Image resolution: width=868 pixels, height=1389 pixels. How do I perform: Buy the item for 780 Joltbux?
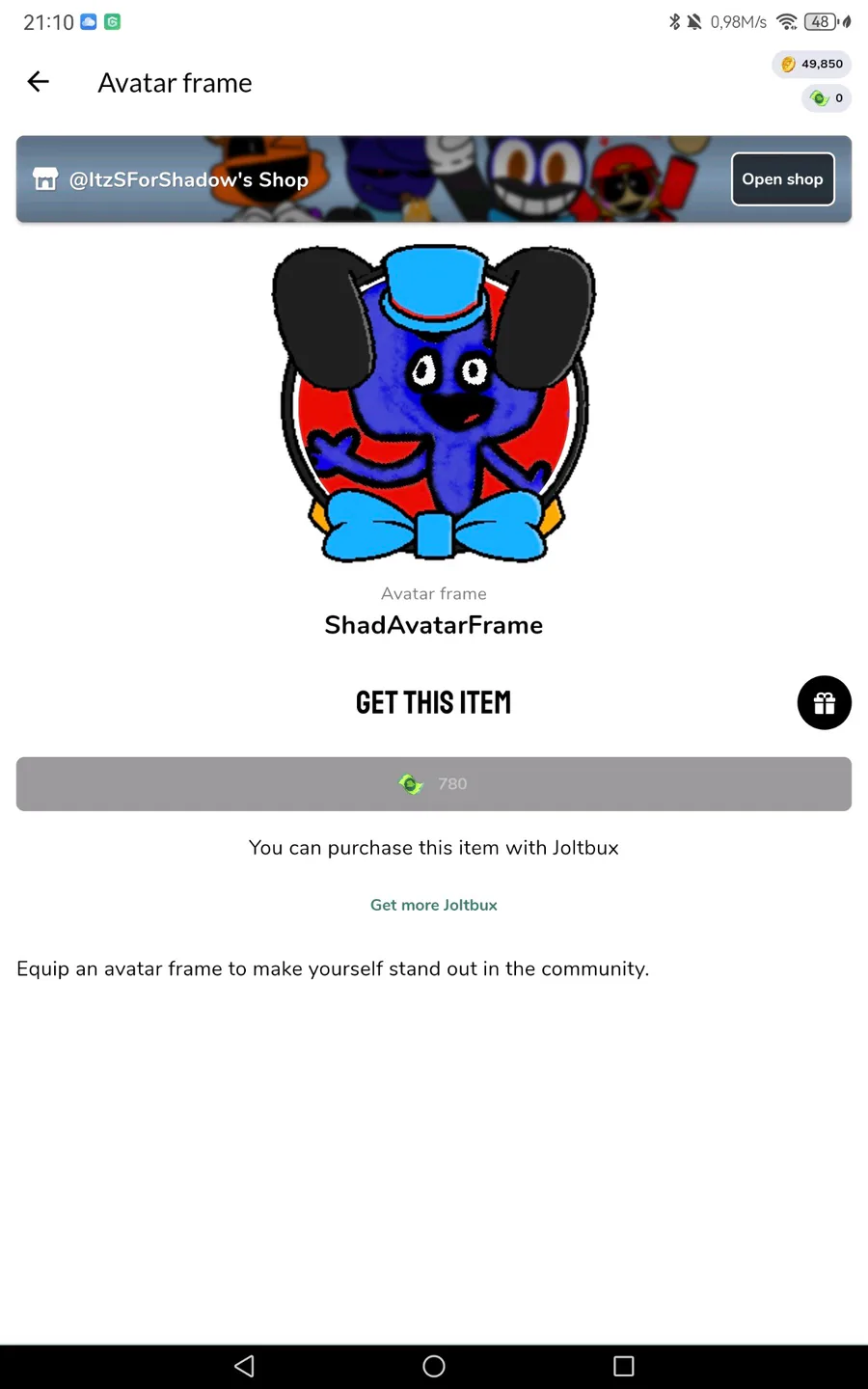[434, 783]
